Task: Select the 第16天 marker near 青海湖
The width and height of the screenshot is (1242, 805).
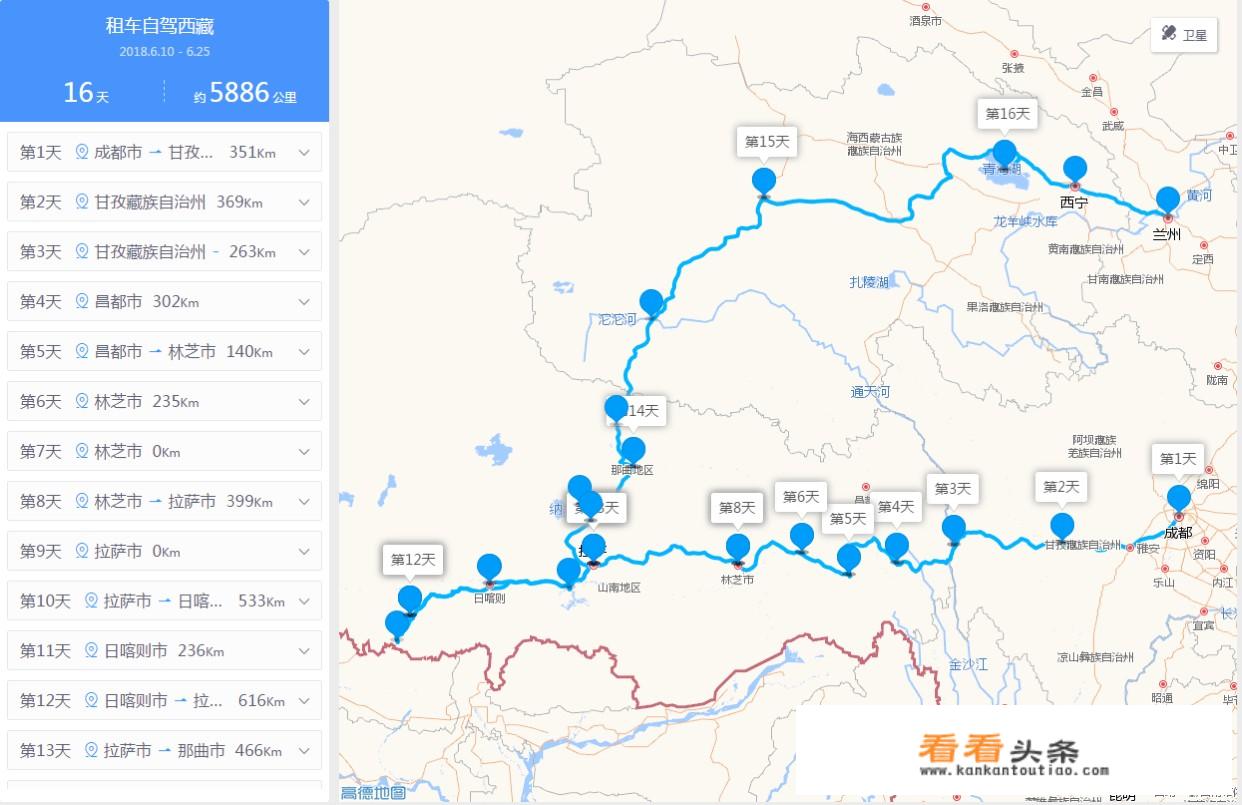Action: pyautogui.click(x=1004, y=152)
